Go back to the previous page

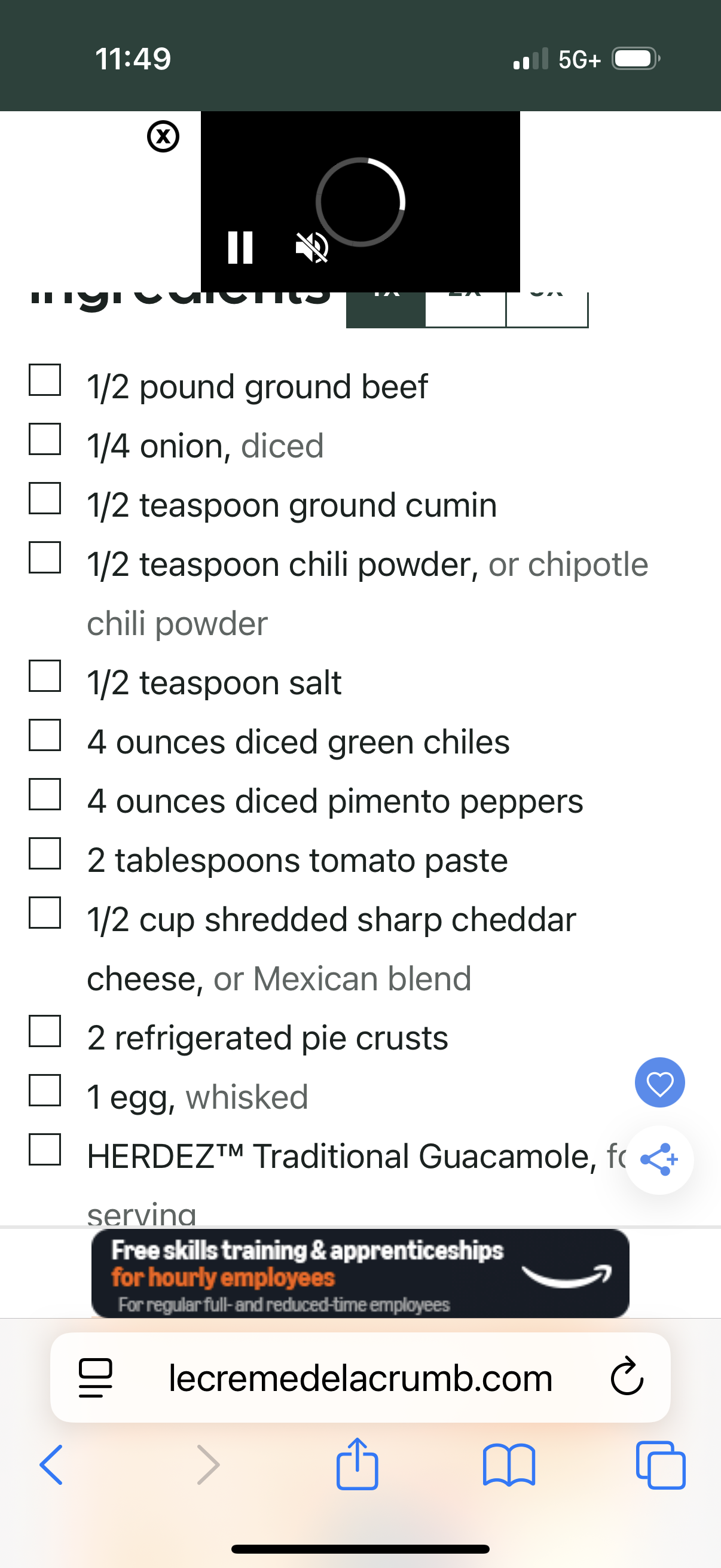click(51, 1465)
